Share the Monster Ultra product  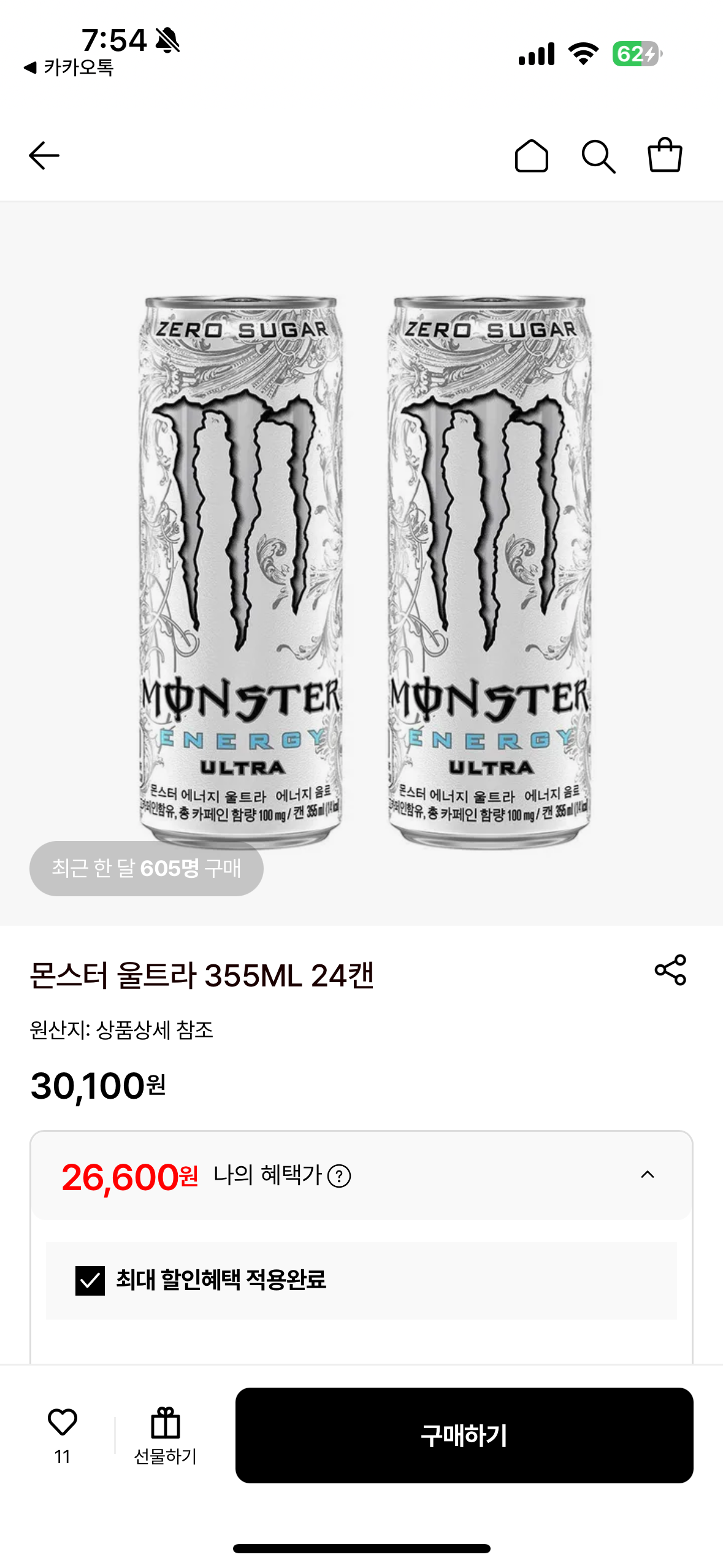670,970
